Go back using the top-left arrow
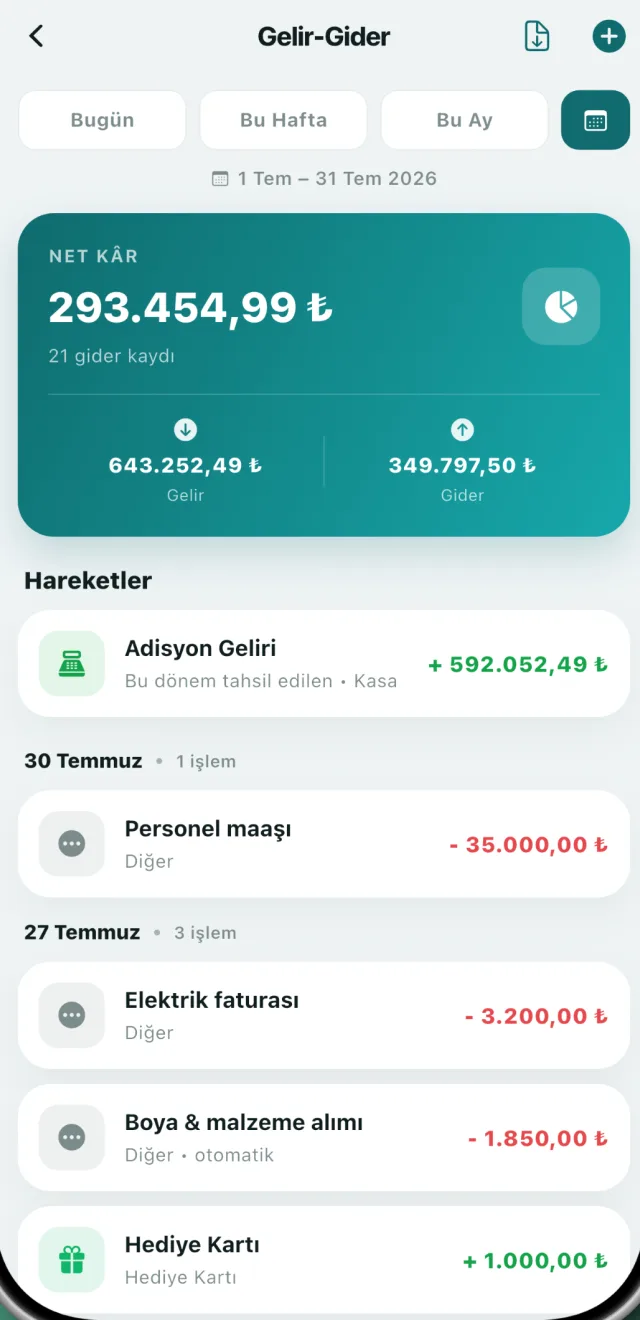 pos(36,37)
